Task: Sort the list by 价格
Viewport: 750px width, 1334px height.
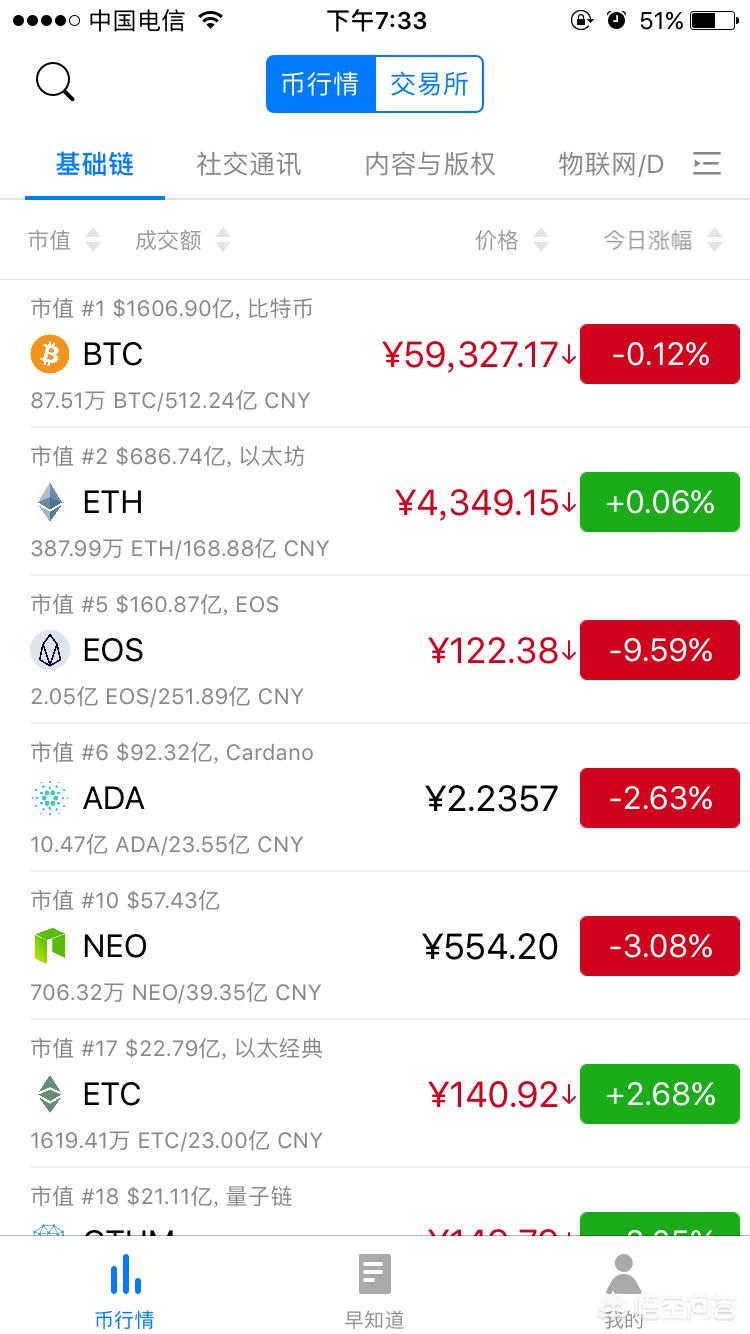Action: (x=511, y=240)
